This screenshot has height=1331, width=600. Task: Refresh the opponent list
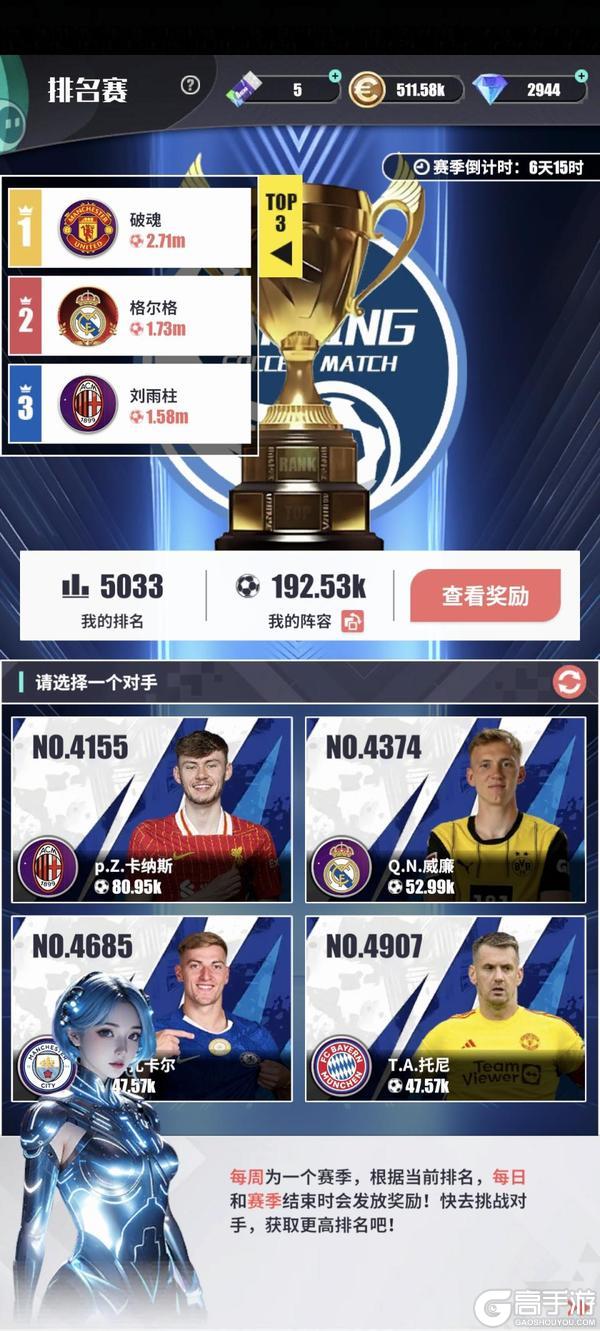(569, 683)
